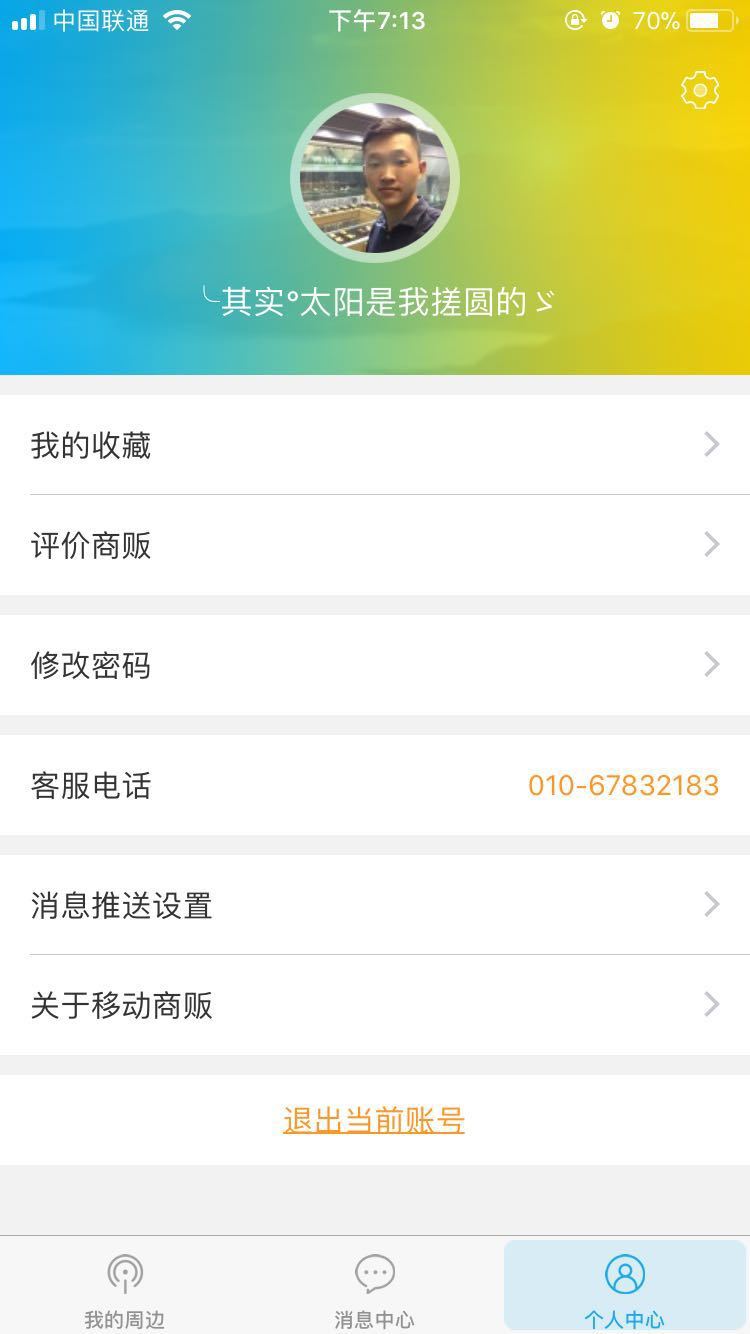
Task: Log out via 退出当前账号
Action: pos(374,1120)
